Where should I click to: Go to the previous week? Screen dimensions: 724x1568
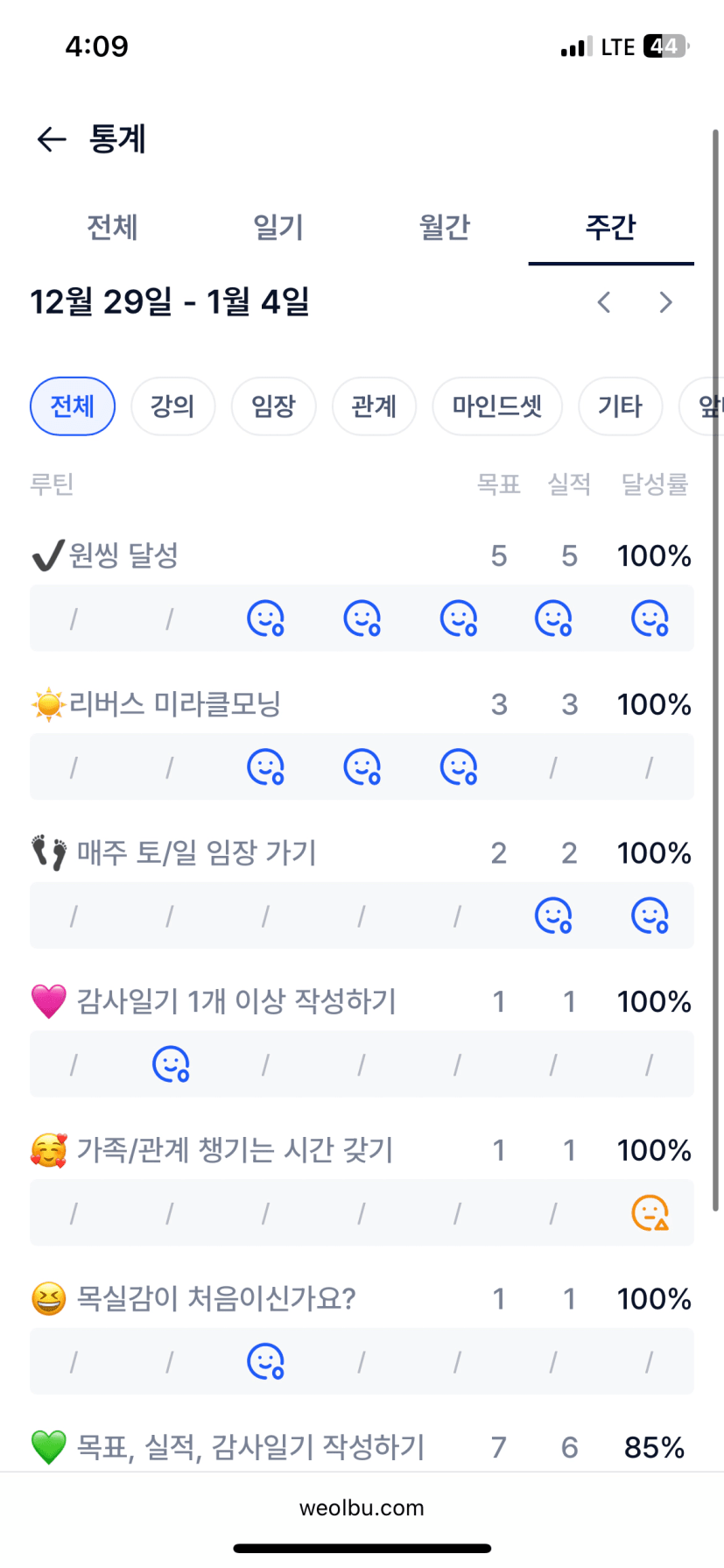coord(603,303)
